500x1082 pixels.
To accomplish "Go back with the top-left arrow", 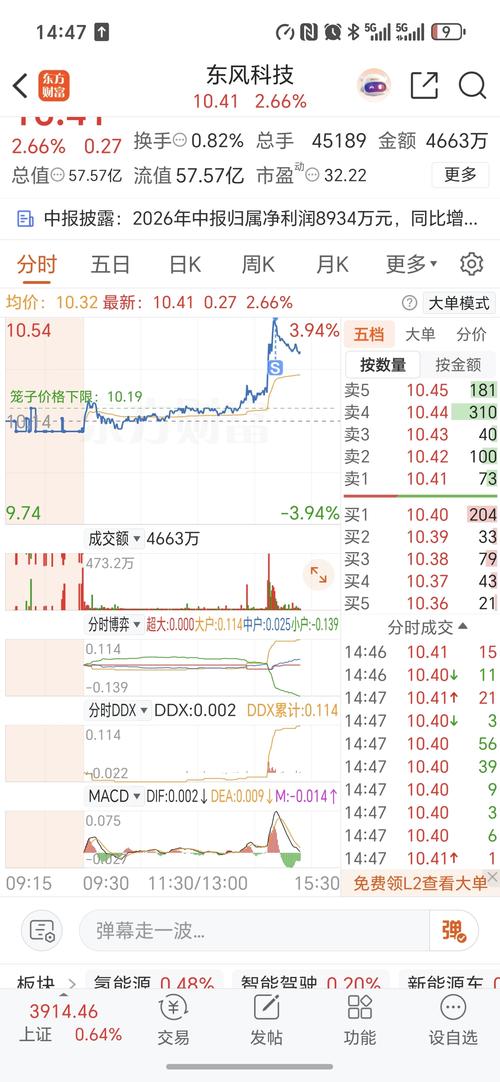I will [x=21, y=86].
